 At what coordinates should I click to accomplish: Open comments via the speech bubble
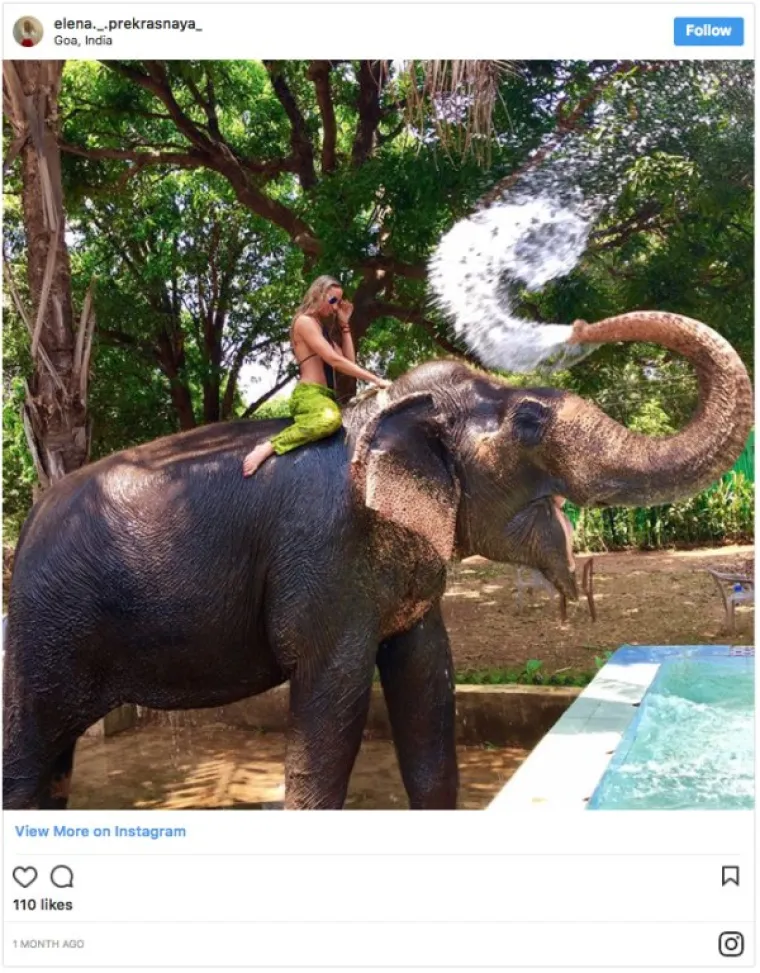tap(62, 877)
